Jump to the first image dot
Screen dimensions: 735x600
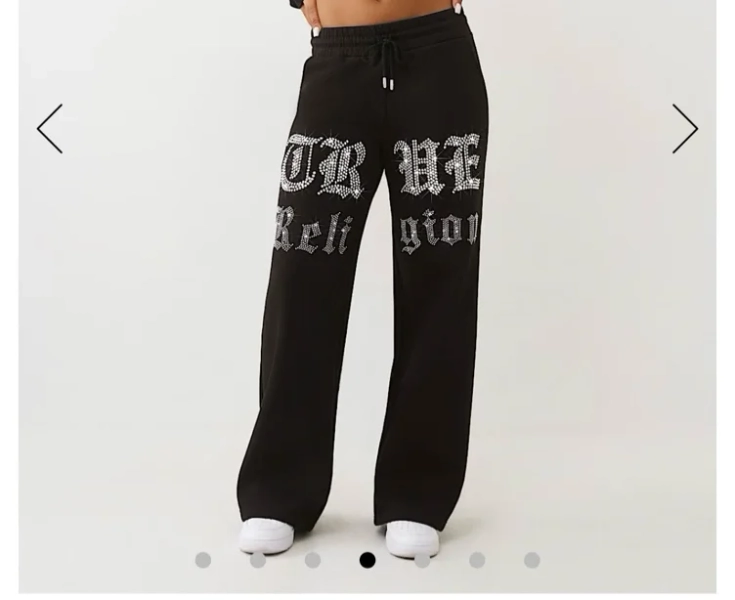point(203,560)
